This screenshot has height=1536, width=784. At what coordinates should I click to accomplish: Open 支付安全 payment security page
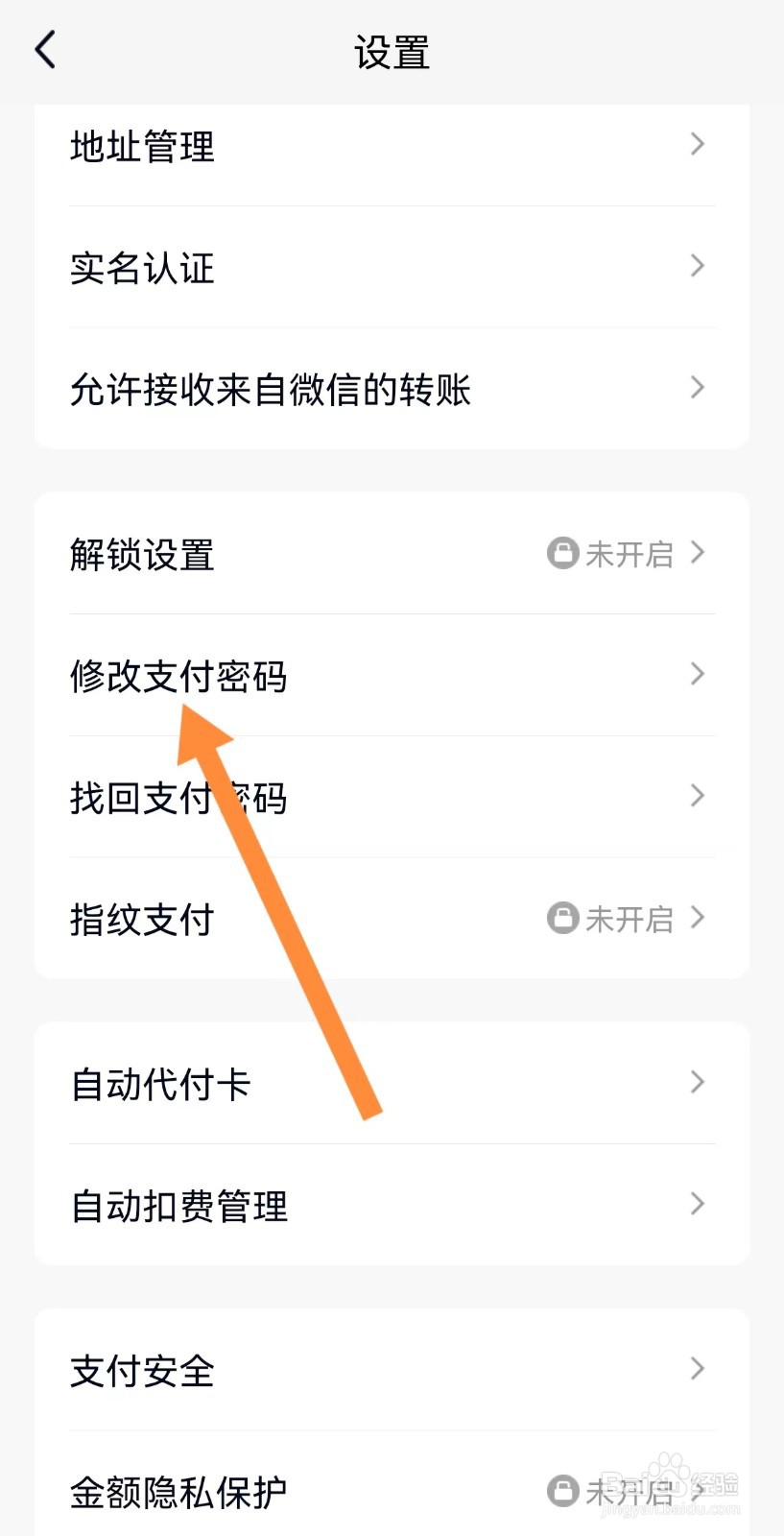click(141, 1370)
